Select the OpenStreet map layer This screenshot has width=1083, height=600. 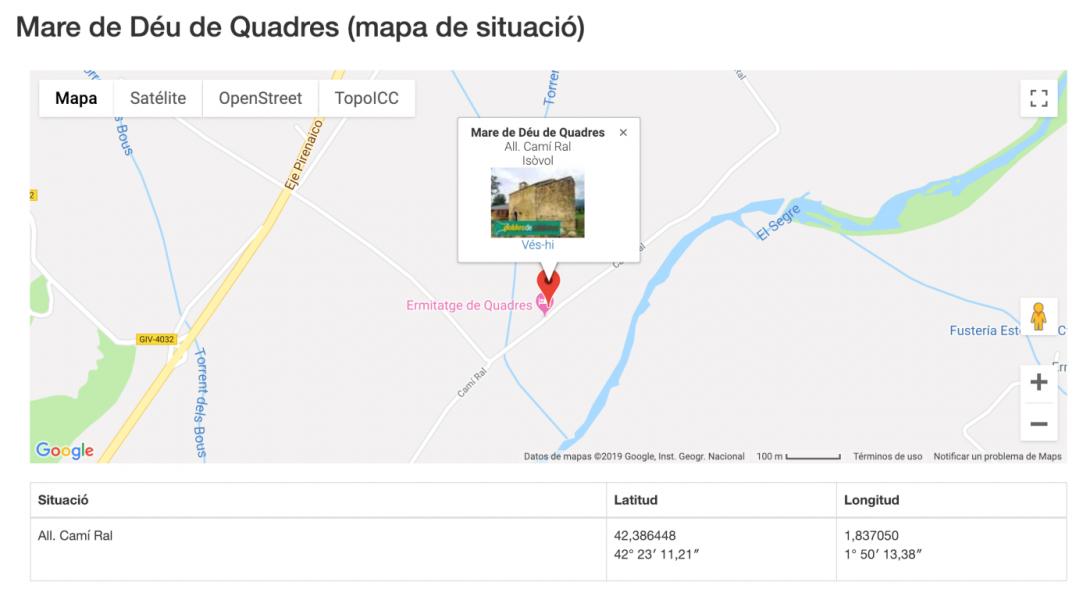pos(260,98)
